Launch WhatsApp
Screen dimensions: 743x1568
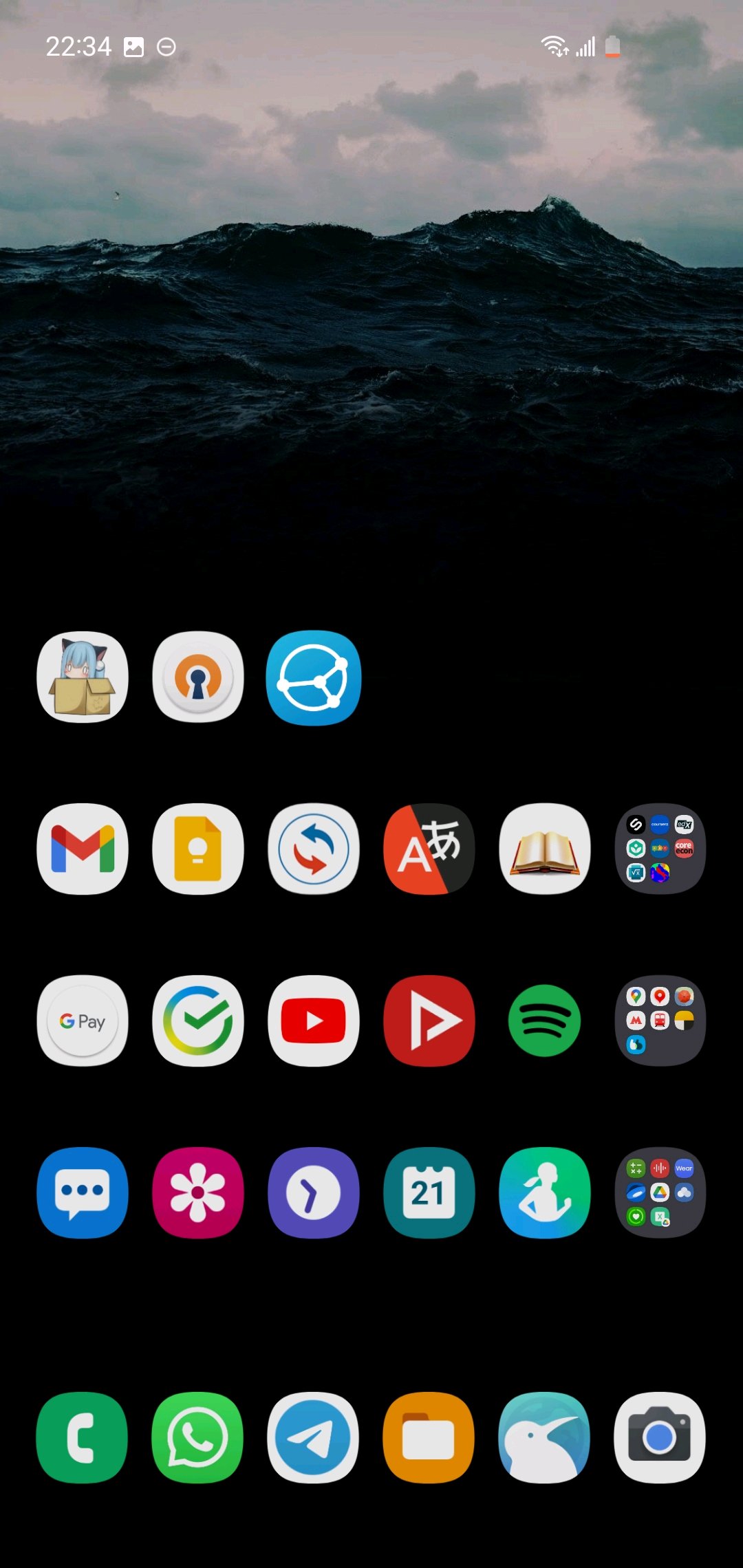pos(198,1437)
